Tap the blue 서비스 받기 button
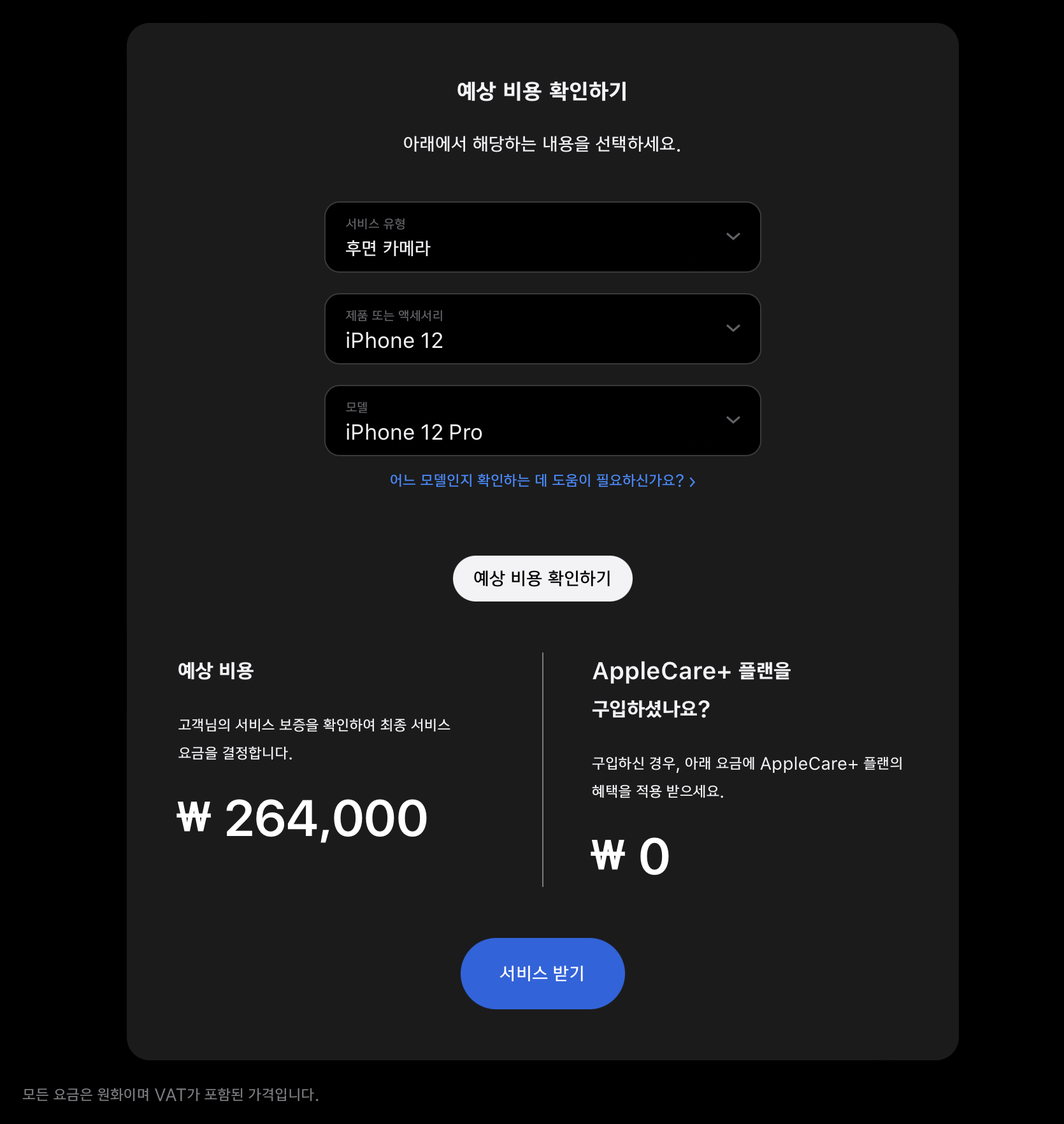Screen dimensions: 1064x1124 [x=542, y=973]
